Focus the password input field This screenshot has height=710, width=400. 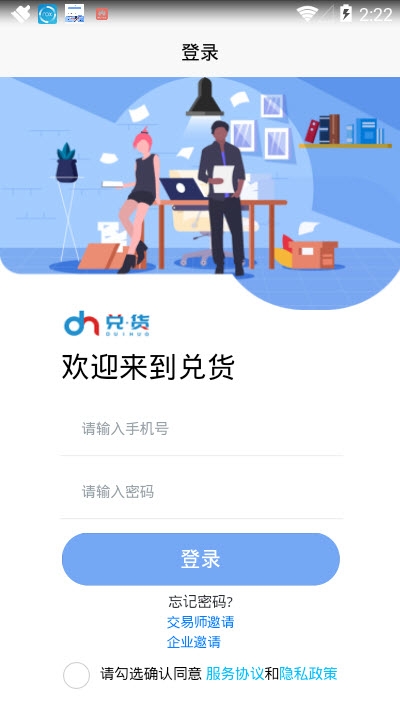tap(202, 492)
